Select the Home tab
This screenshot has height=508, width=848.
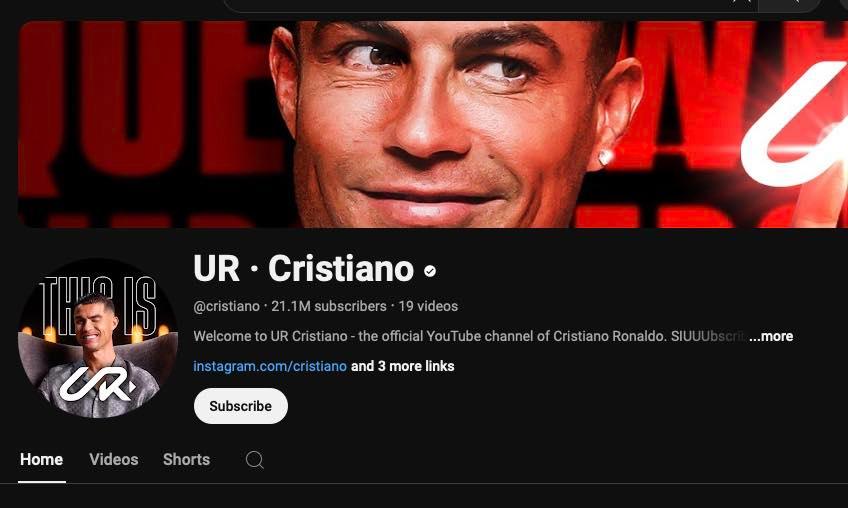[41, 460]
